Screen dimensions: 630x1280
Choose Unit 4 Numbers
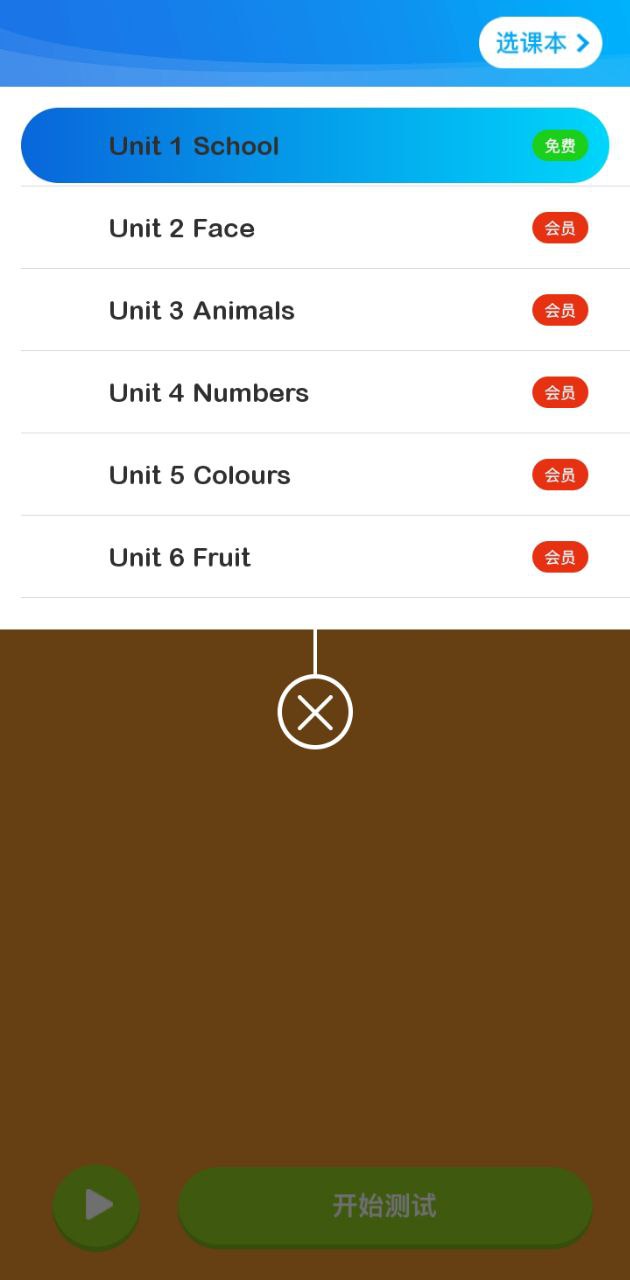tap(314, 392)
